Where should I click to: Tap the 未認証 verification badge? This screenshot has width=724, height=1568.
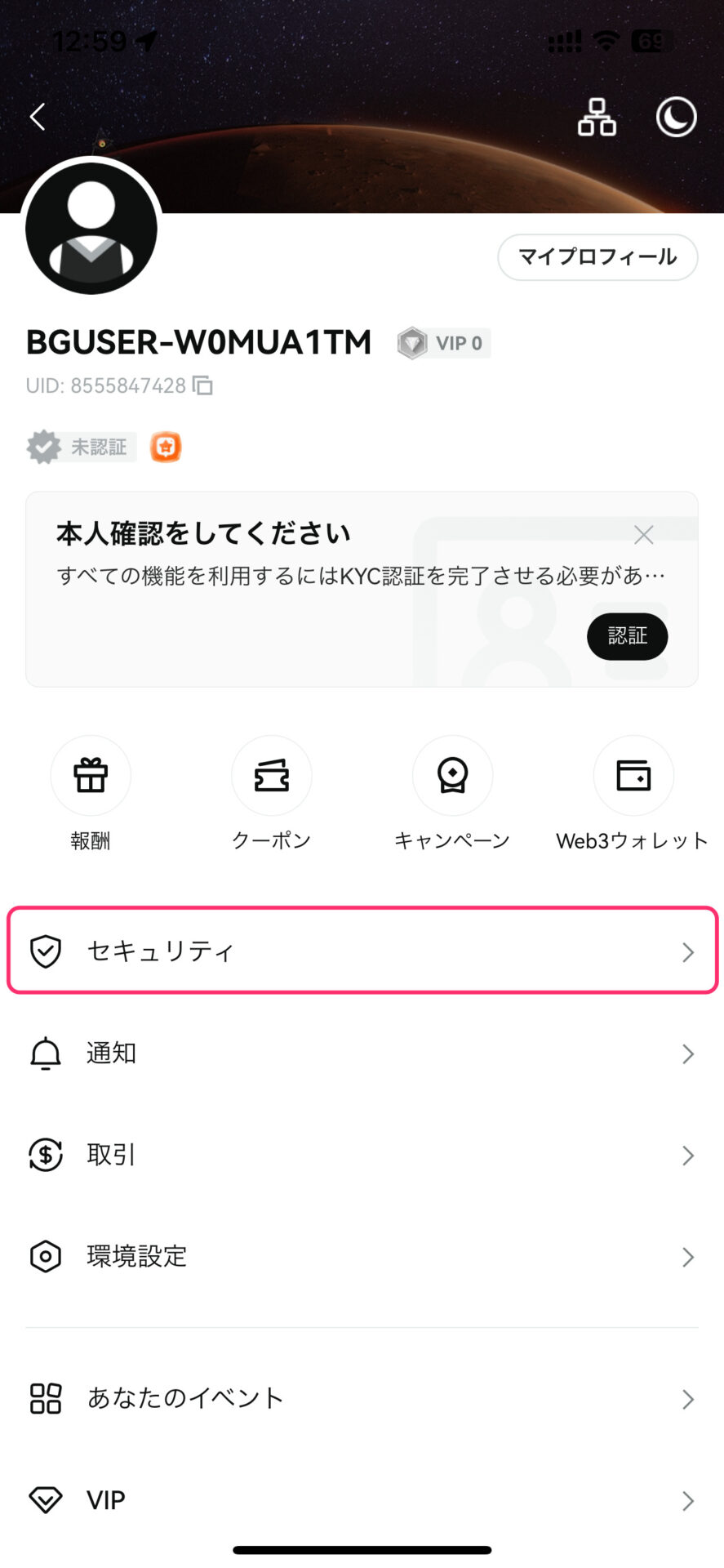tap(82, 447)
